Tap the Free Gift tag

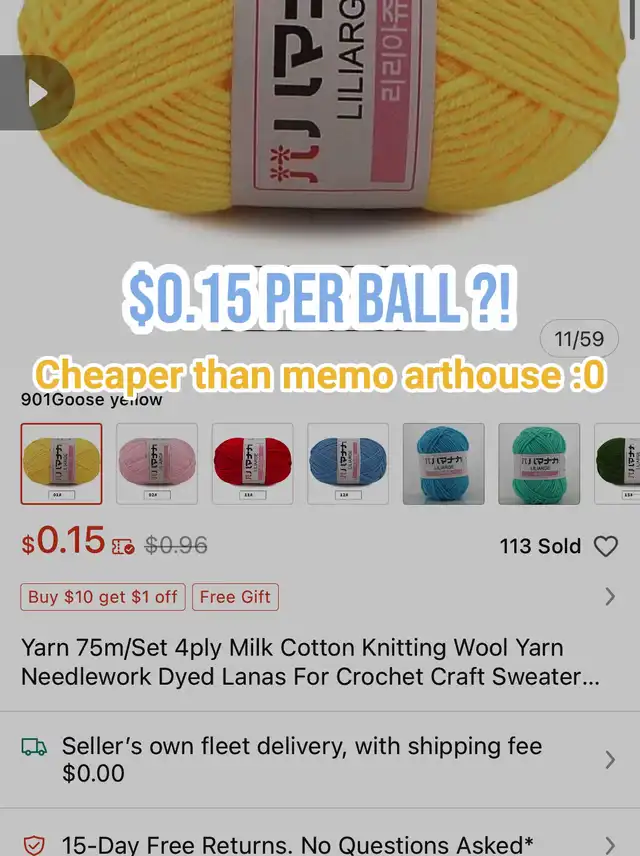[235, 597]
